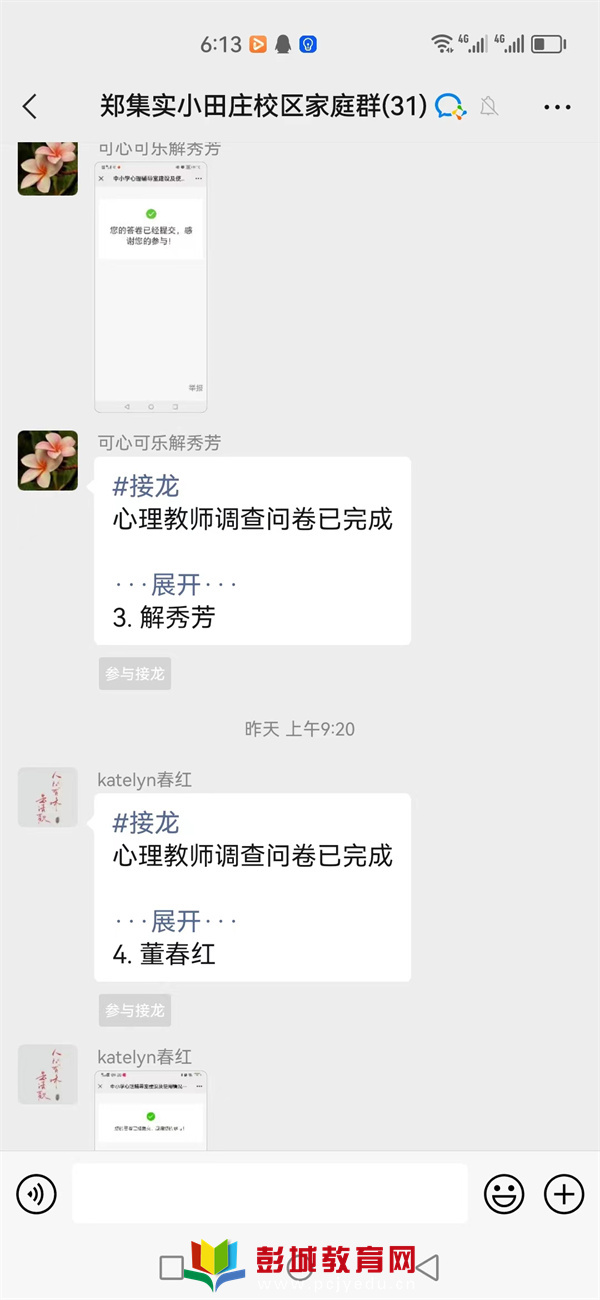Open the screenshot image sent by katelyn春红
Screen dimensions: 600x1300
(151, 1110)
